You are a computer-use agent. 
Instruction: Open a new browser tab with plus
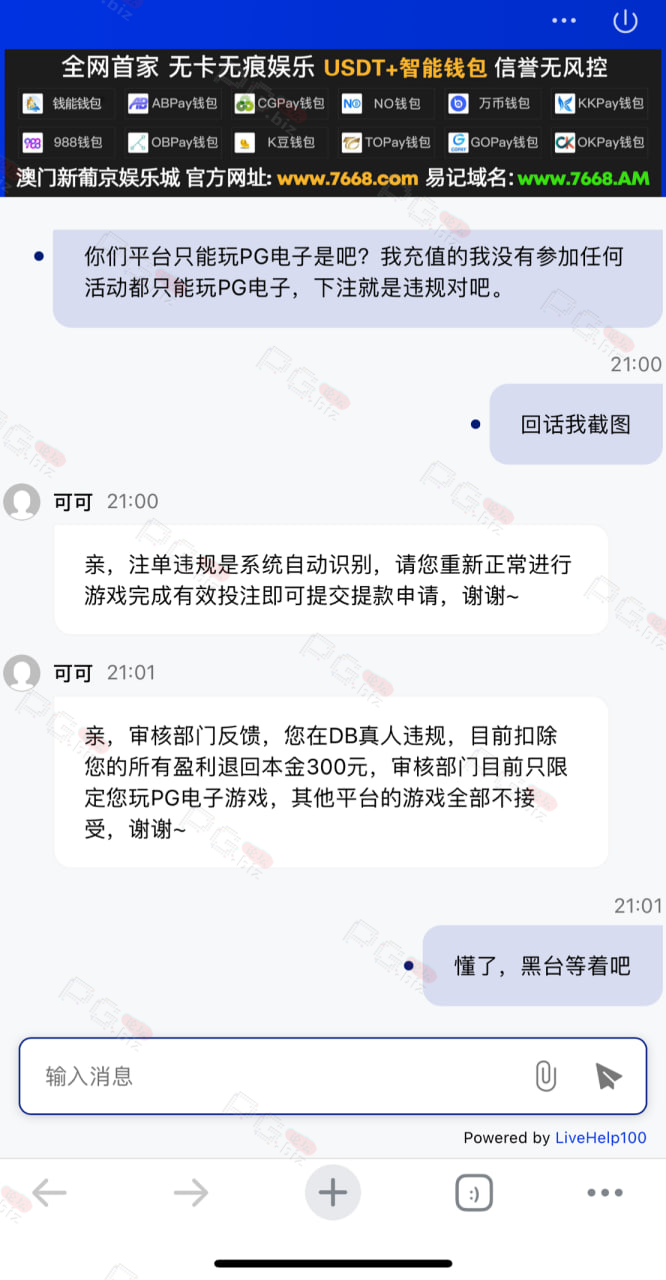pos(333,1192)
